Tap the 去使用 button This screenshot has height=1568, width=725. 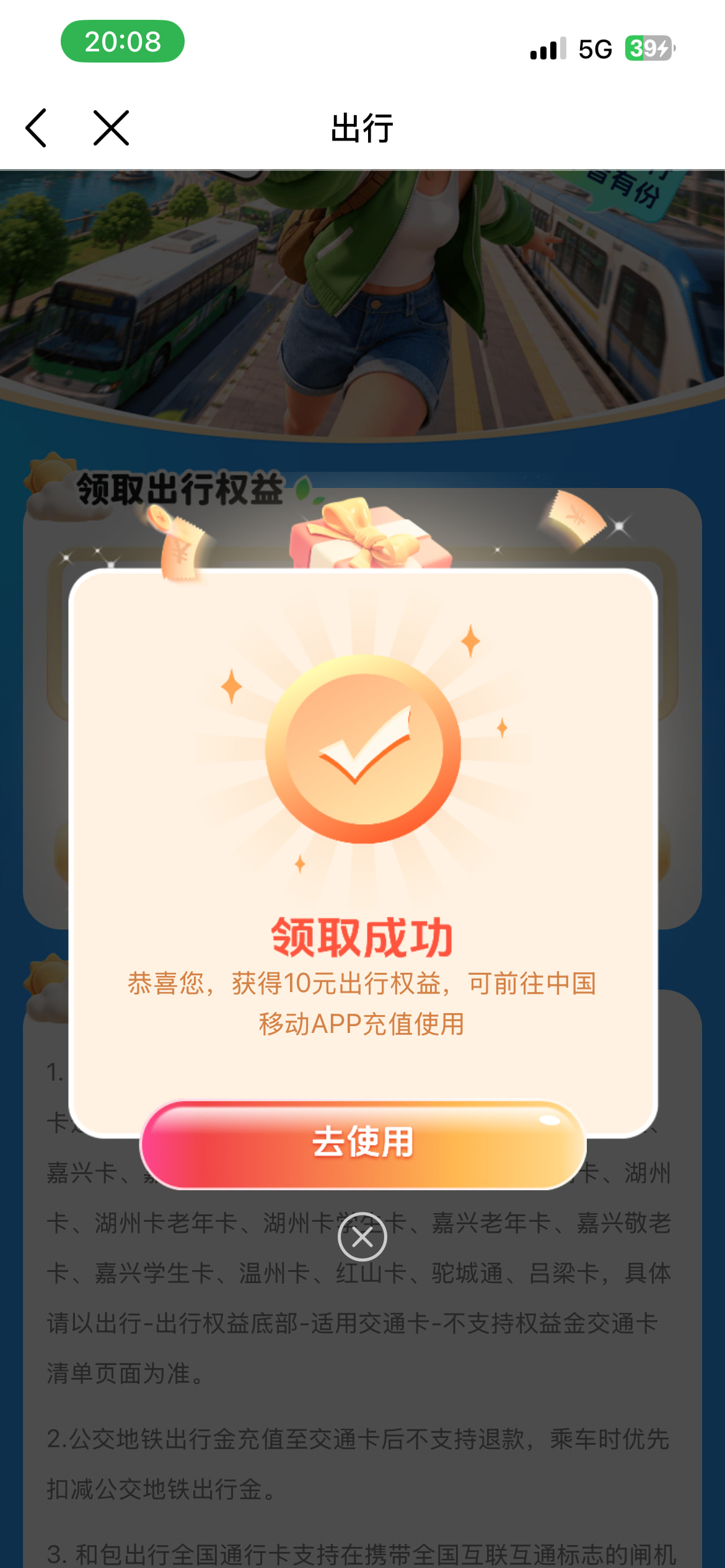(363, 1144)
